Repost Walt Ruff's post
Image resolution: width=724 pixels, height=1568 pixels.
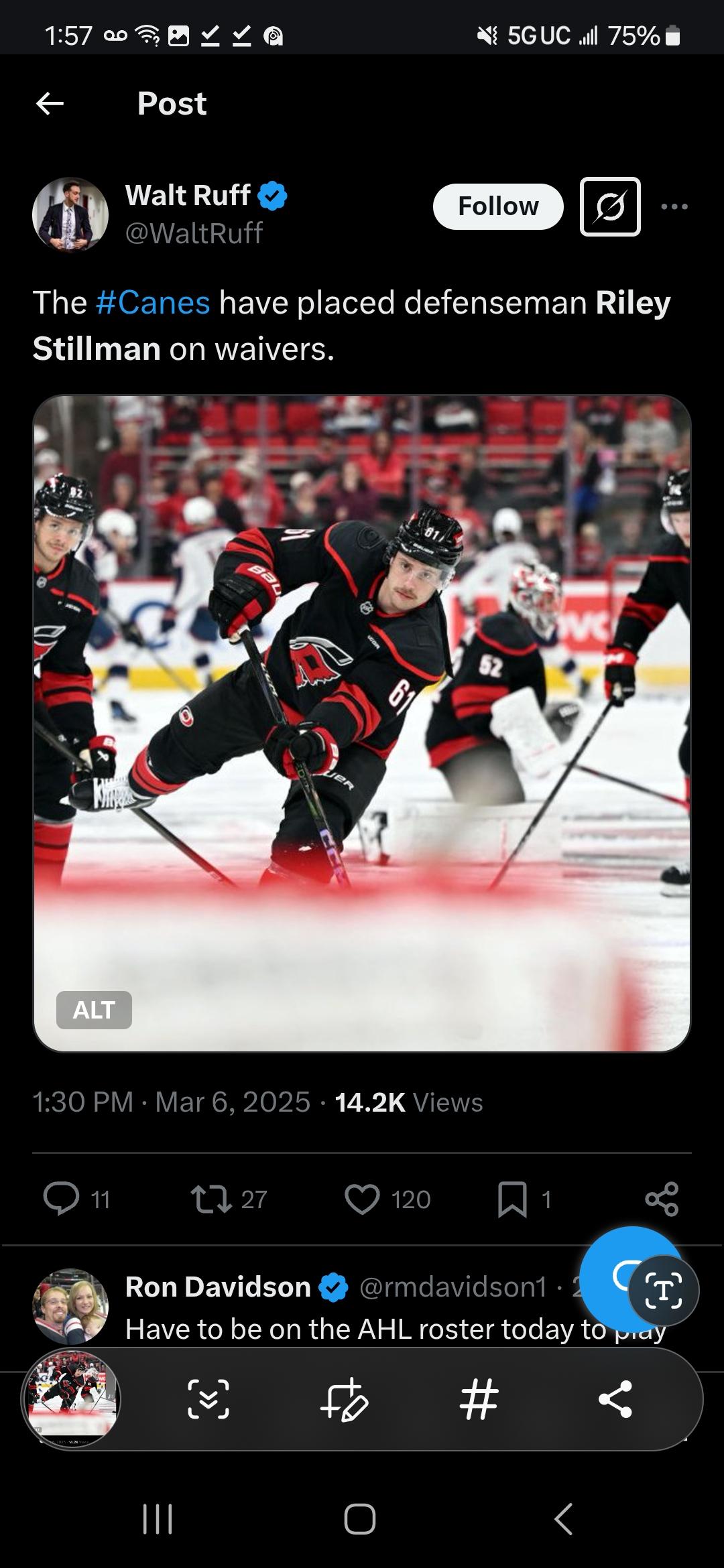211,1199
